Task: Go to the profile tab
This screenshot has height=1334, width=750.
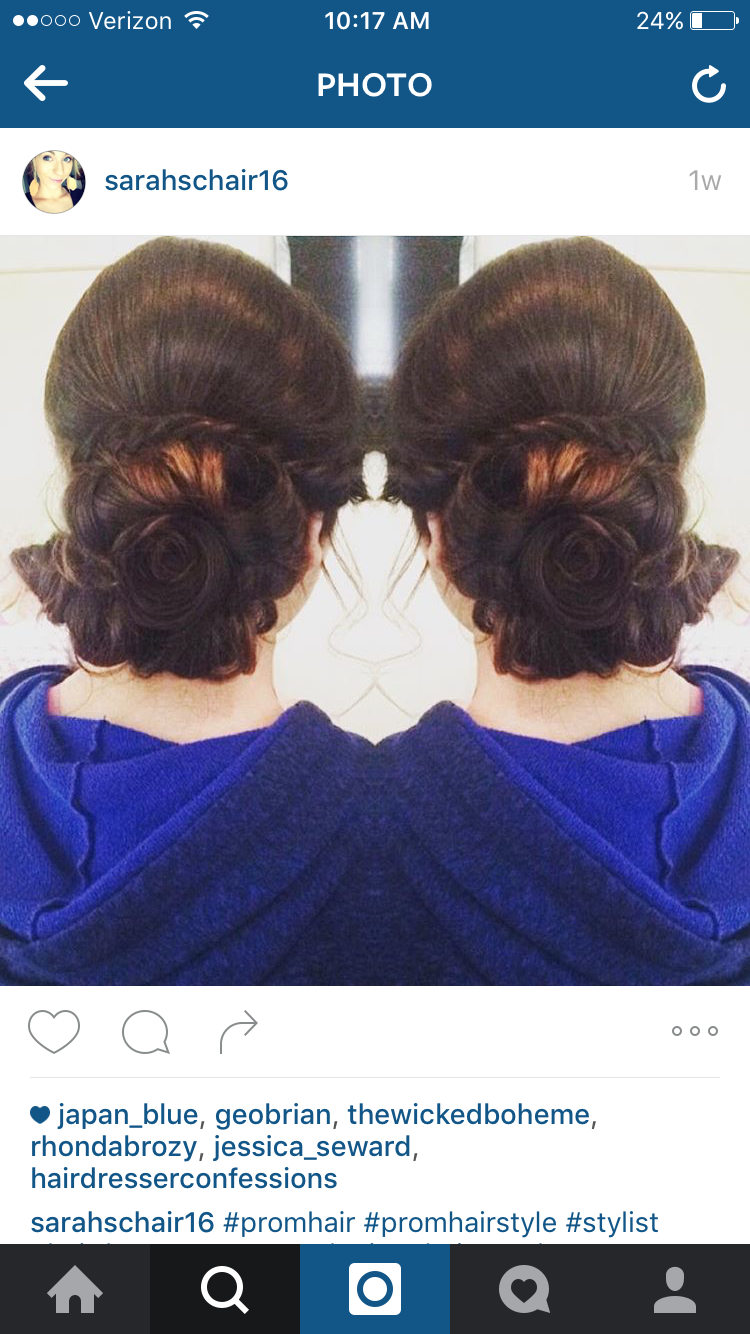Action: (x=675, y=1289)
